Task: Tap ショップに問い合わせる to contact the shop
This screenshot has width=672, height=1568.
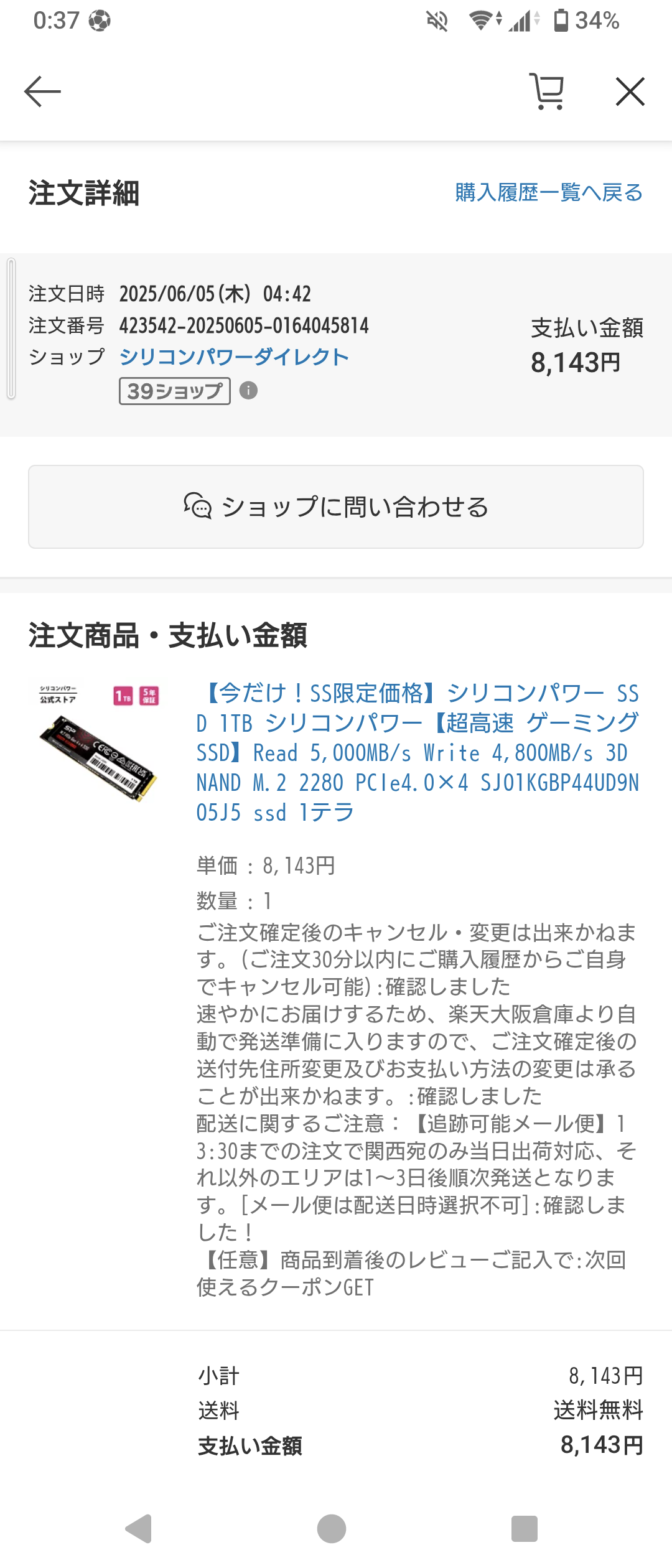Action: click(336, 507)
